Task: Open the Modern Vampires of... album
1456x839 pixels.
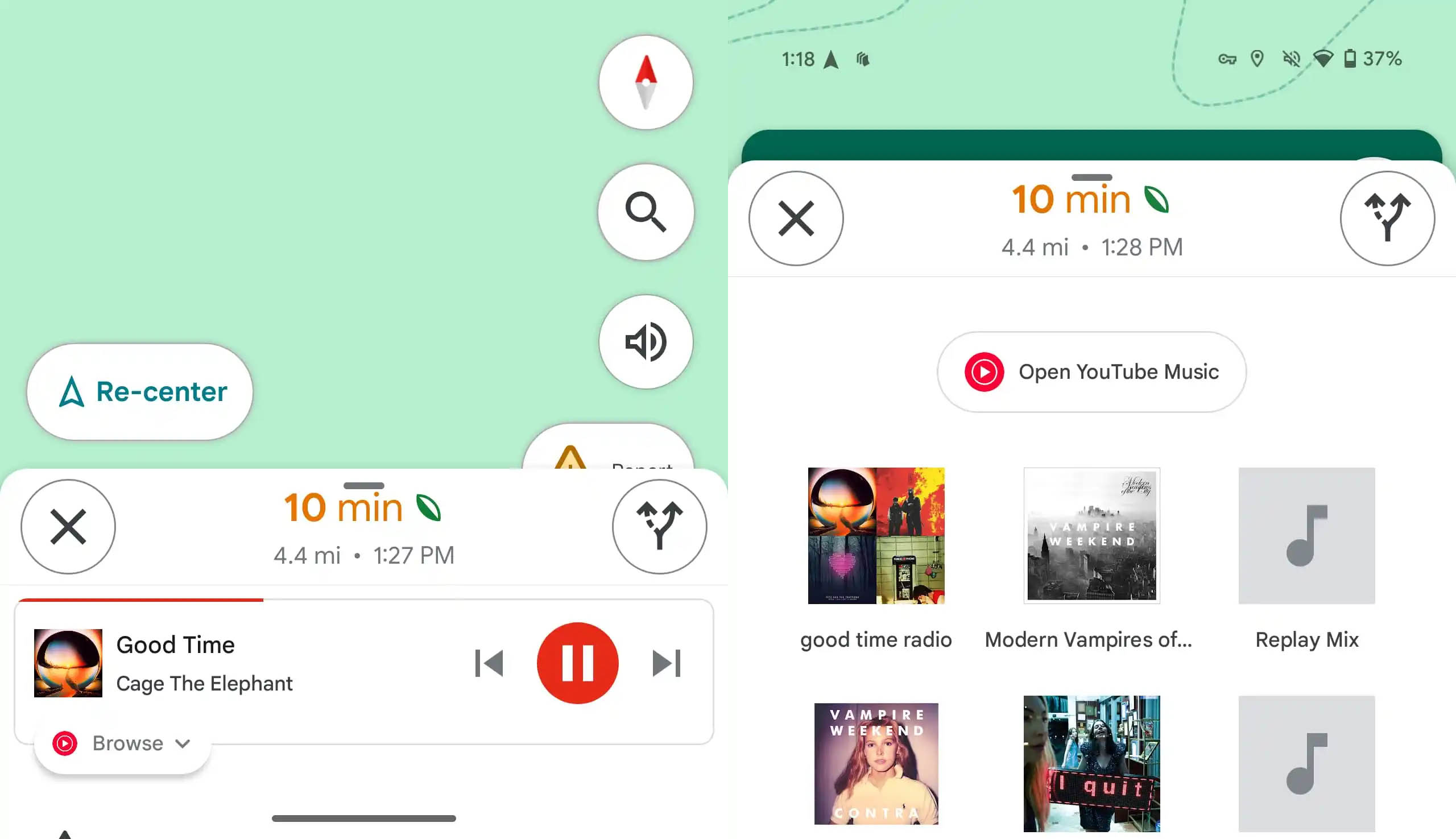Action: 1091,536
